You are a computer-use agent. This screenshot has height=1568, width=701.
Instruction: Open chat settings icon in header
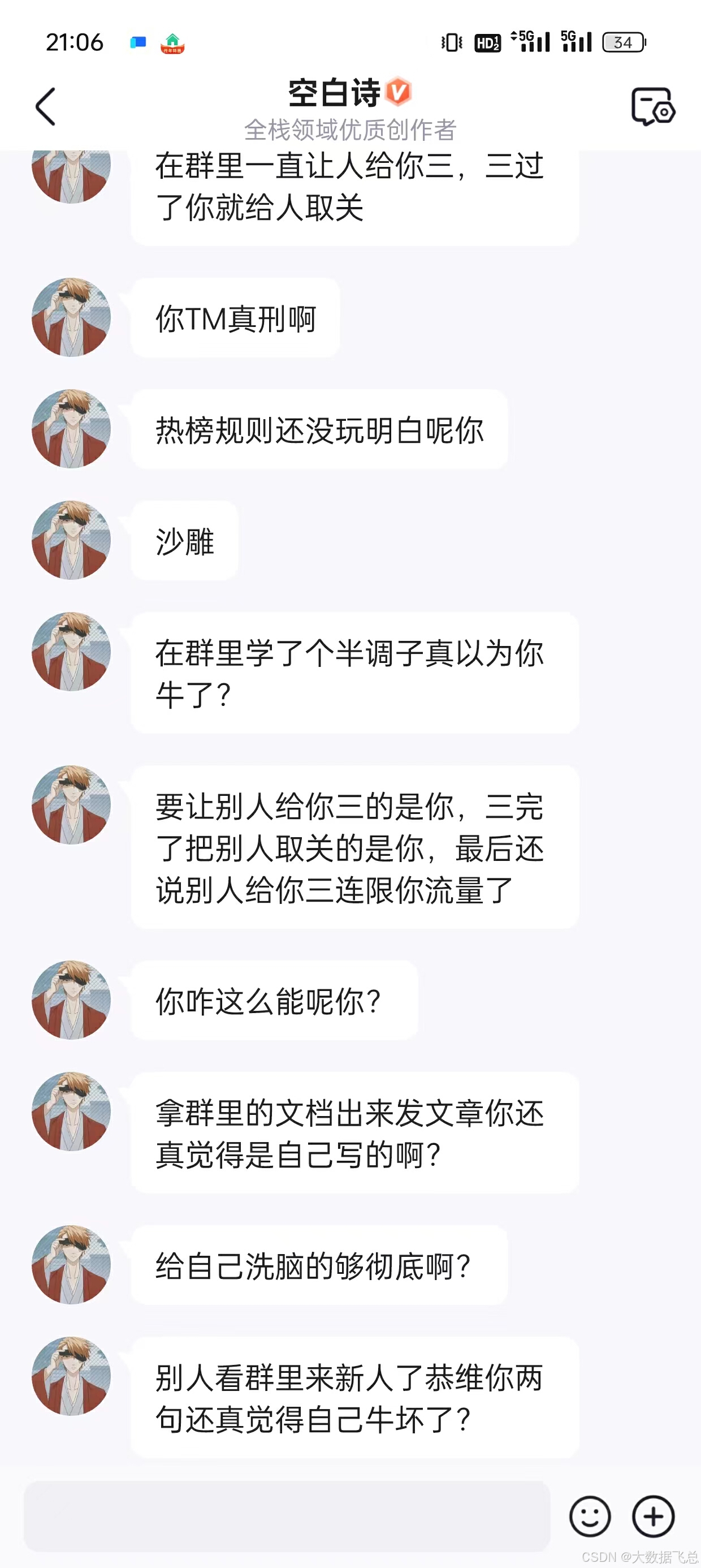(653, 106)
